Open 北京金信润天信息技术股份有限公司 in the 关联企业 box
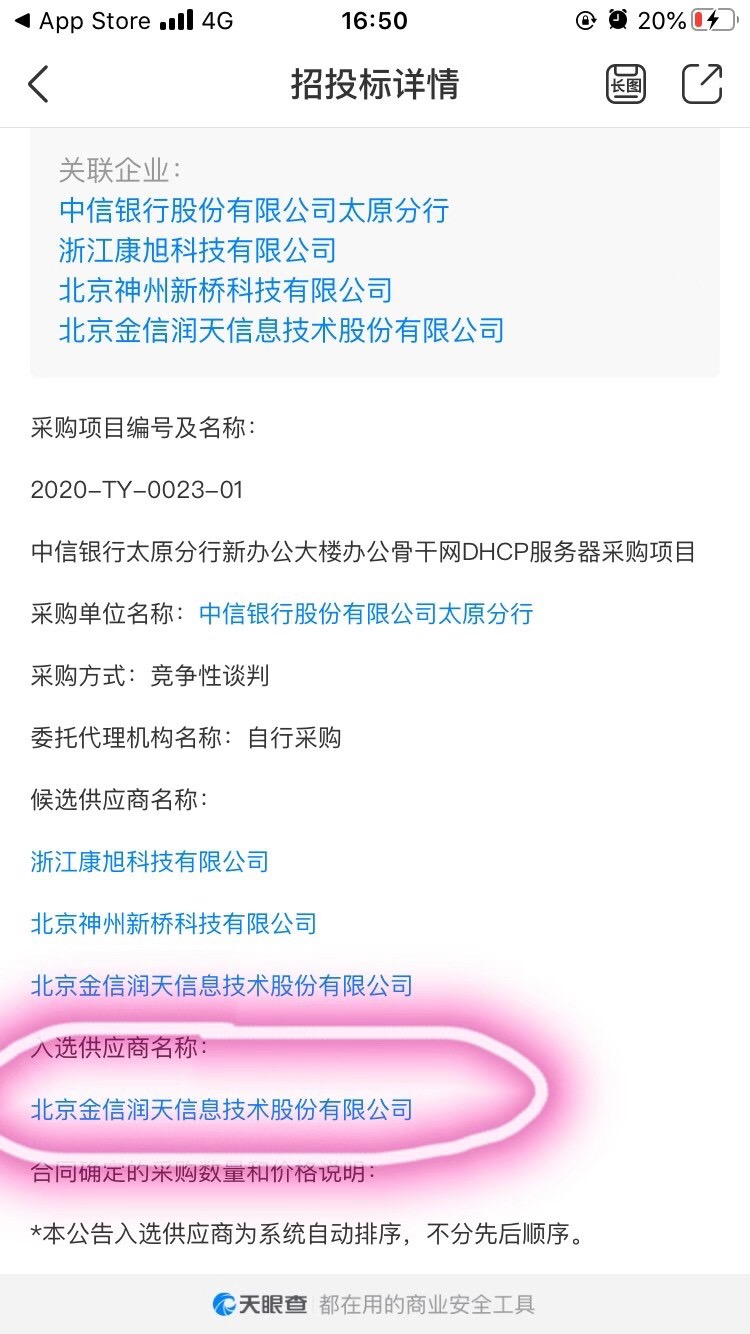This screenshot has width=750, height=1334. [x=281, y=330]
